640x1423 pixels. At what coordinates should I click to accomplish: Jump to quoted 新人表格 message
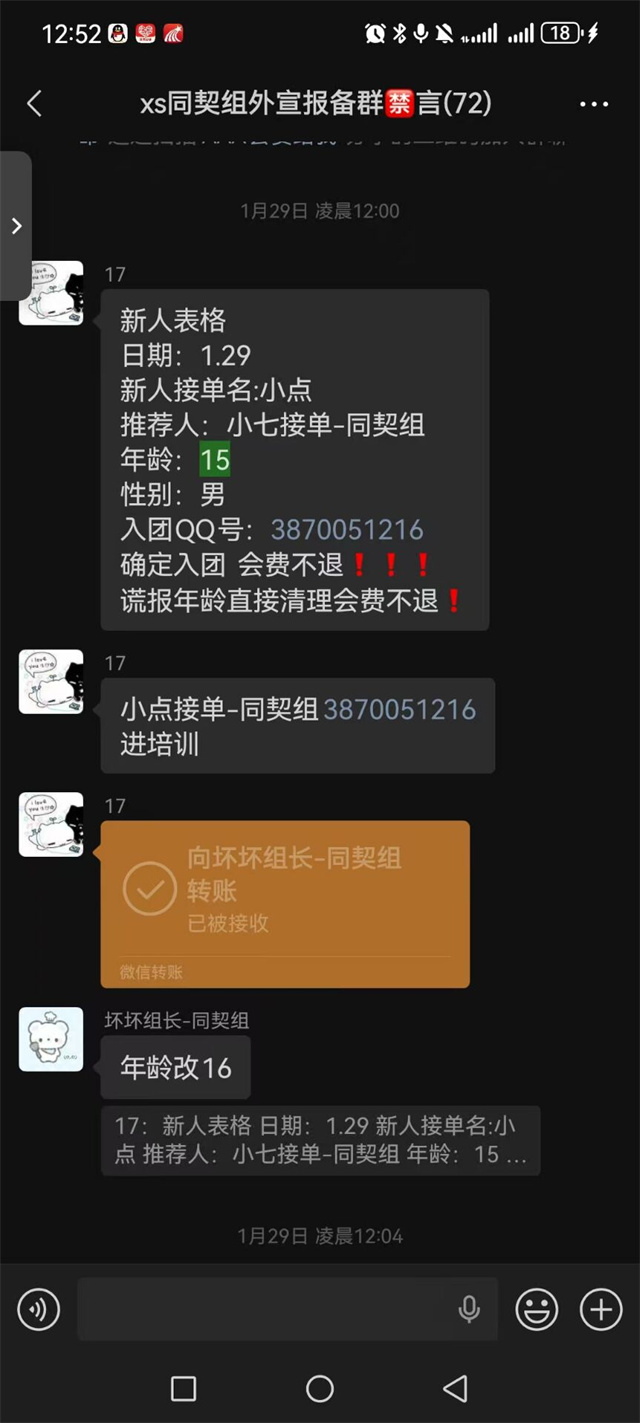[320, 1140]
